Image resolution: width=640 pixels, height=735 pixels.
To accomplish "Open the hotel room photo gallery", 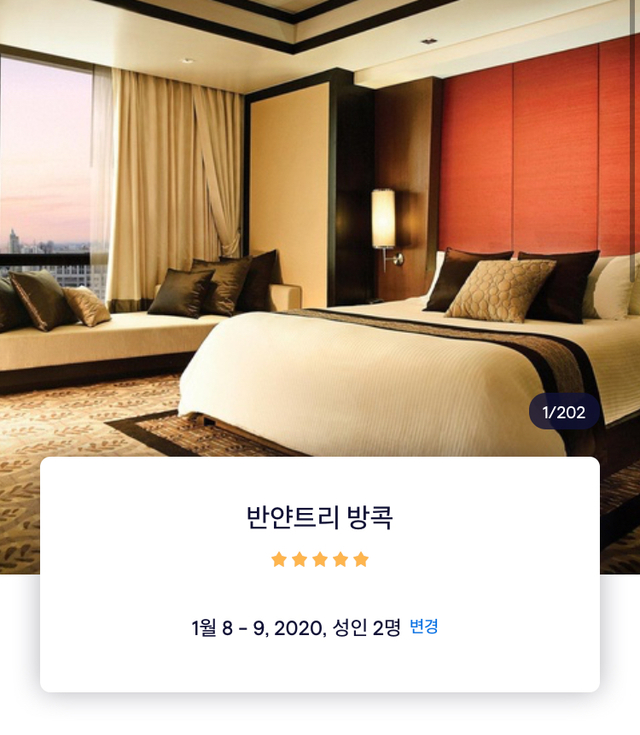I will point(320,230).
